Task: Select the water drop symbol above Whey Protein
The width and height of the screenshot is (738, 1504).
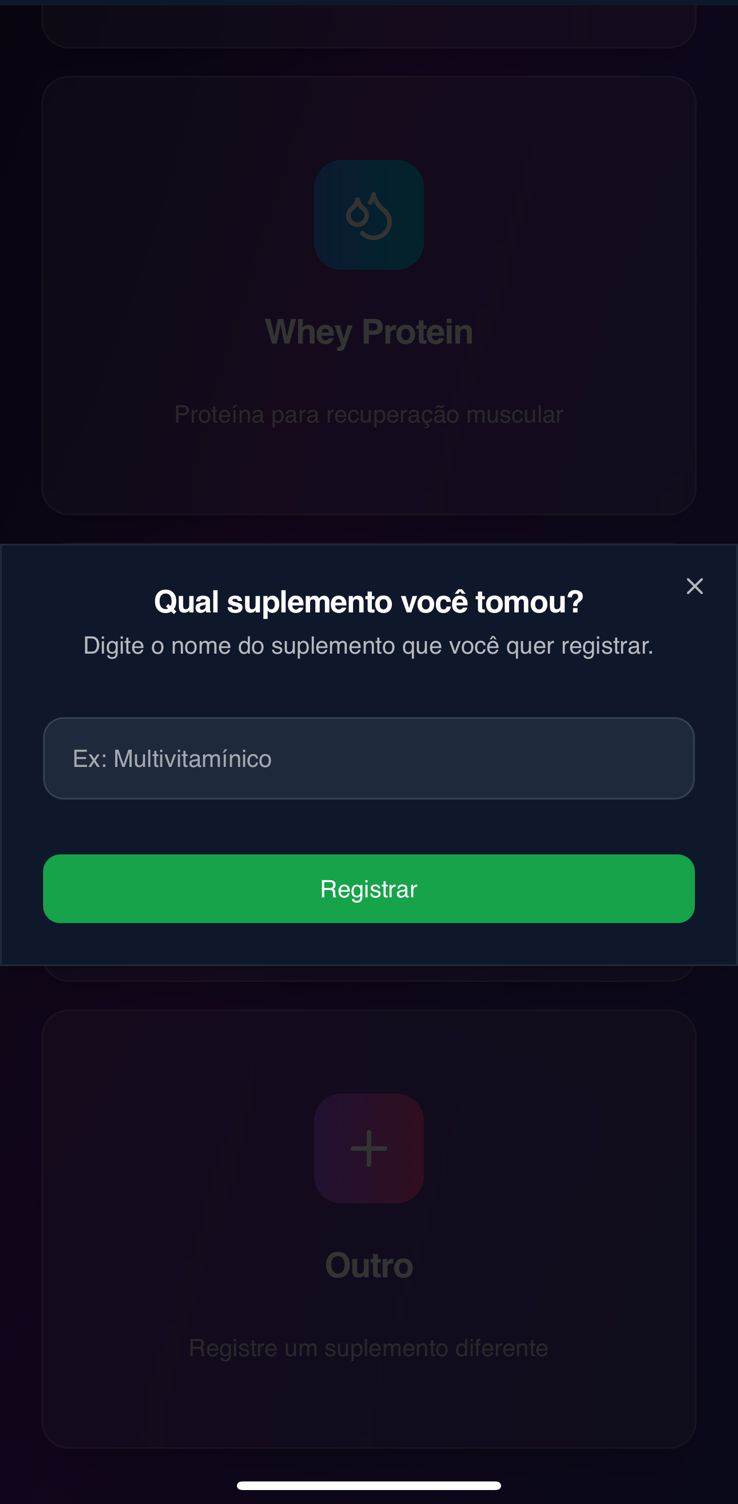Action: tap(369, 214)
